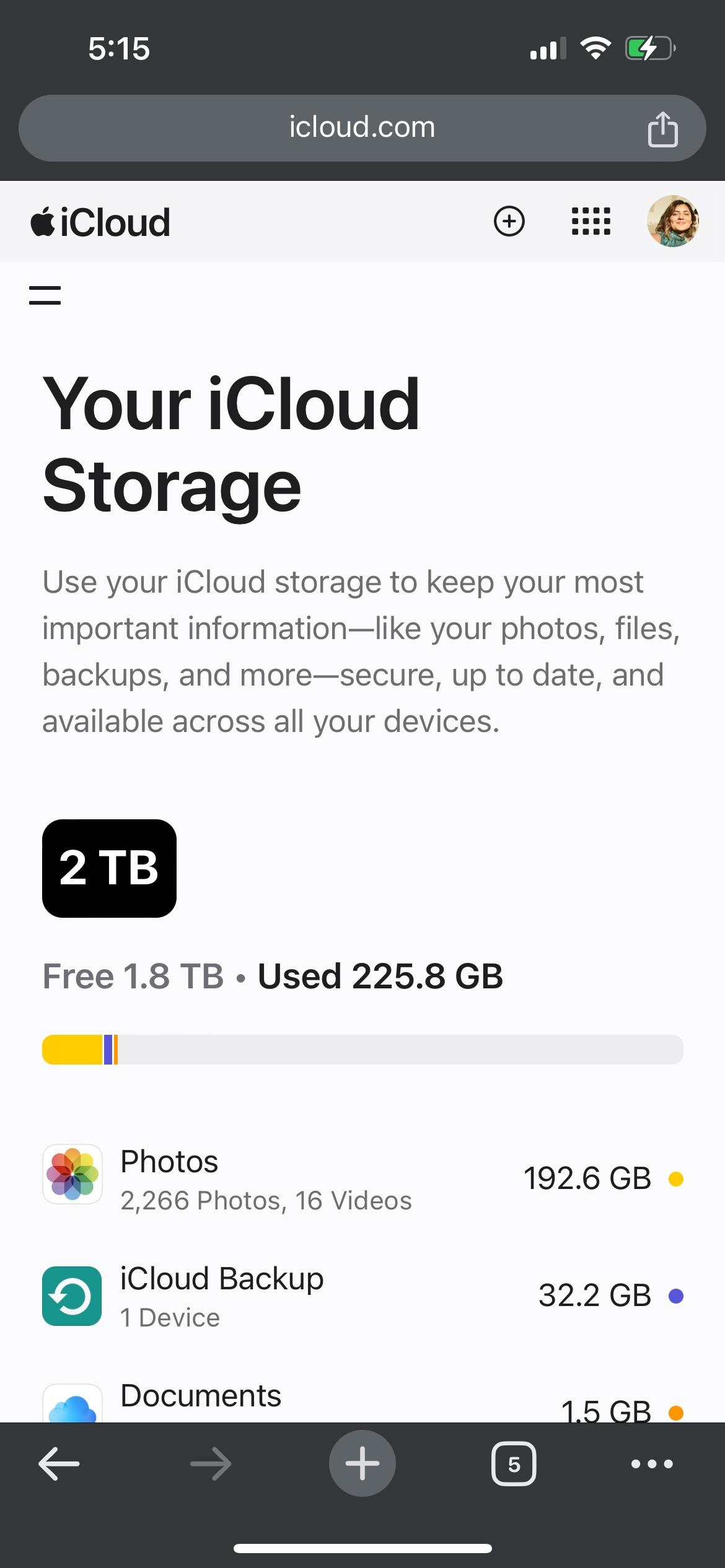Open the iCloud apps grid launcher
The height and width of the screenshot is (1568, 725).
tap(591, 221)
